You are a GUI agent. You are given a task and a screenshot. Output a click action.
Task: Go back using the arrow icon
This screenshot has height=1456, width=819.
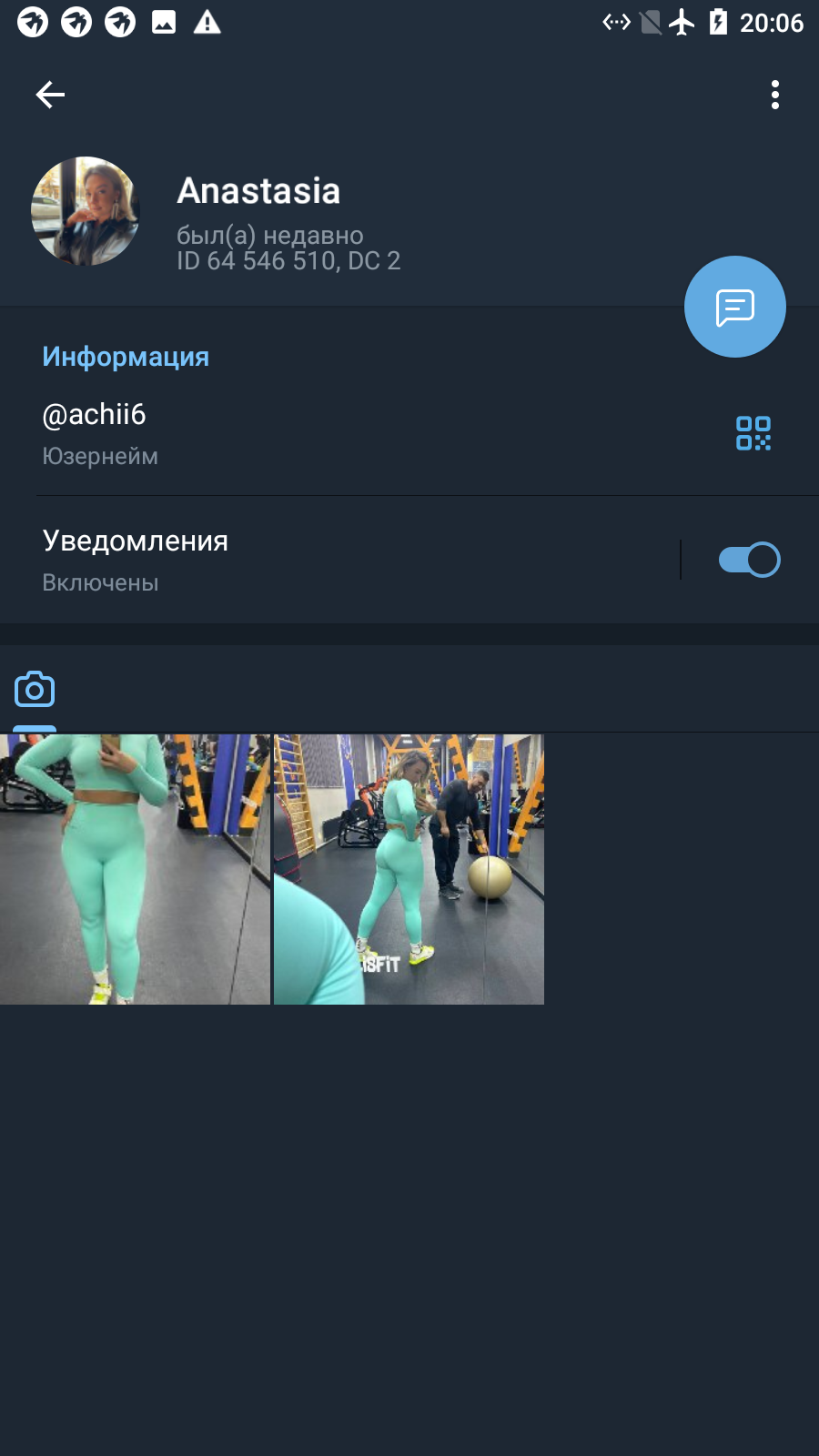[50, 95]
